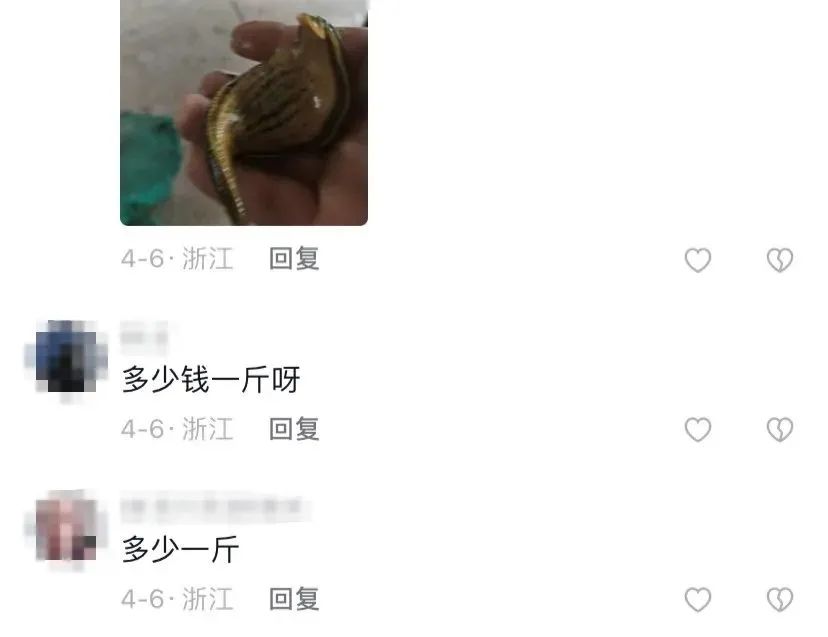Open avatar of the '多少钱一斤呀' commenter
828x637 pixels.
point(65,357)
